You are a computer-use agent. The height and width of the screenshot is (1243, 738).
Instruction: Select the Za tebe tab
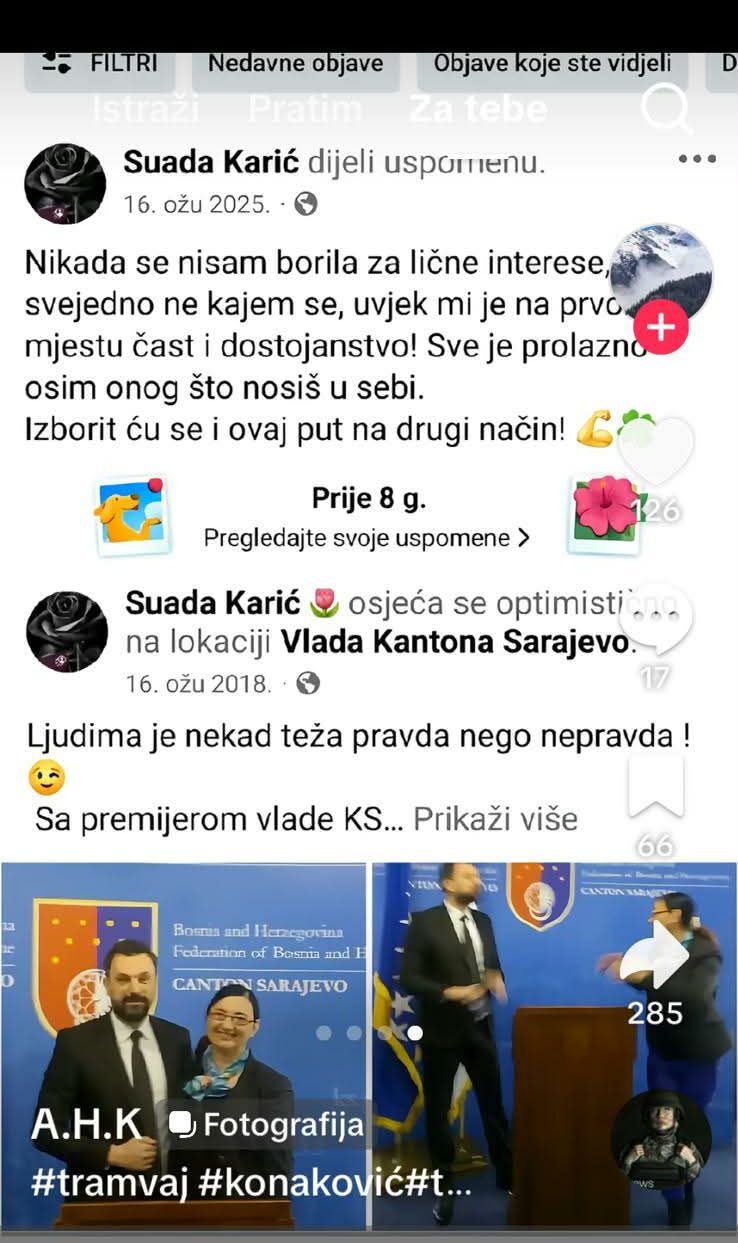click(478, 109)
